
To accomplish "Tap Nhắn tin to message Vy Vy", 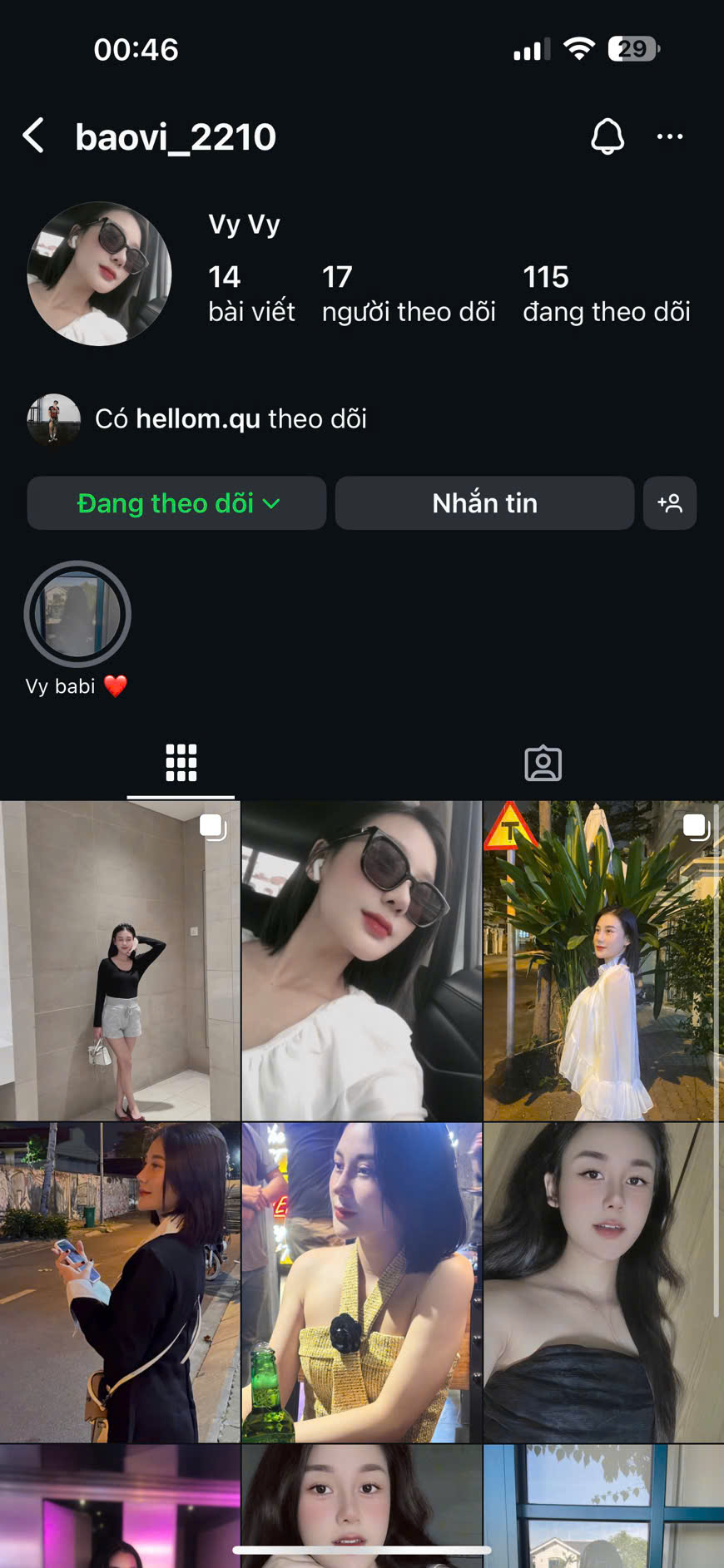I will pos(484,503).
